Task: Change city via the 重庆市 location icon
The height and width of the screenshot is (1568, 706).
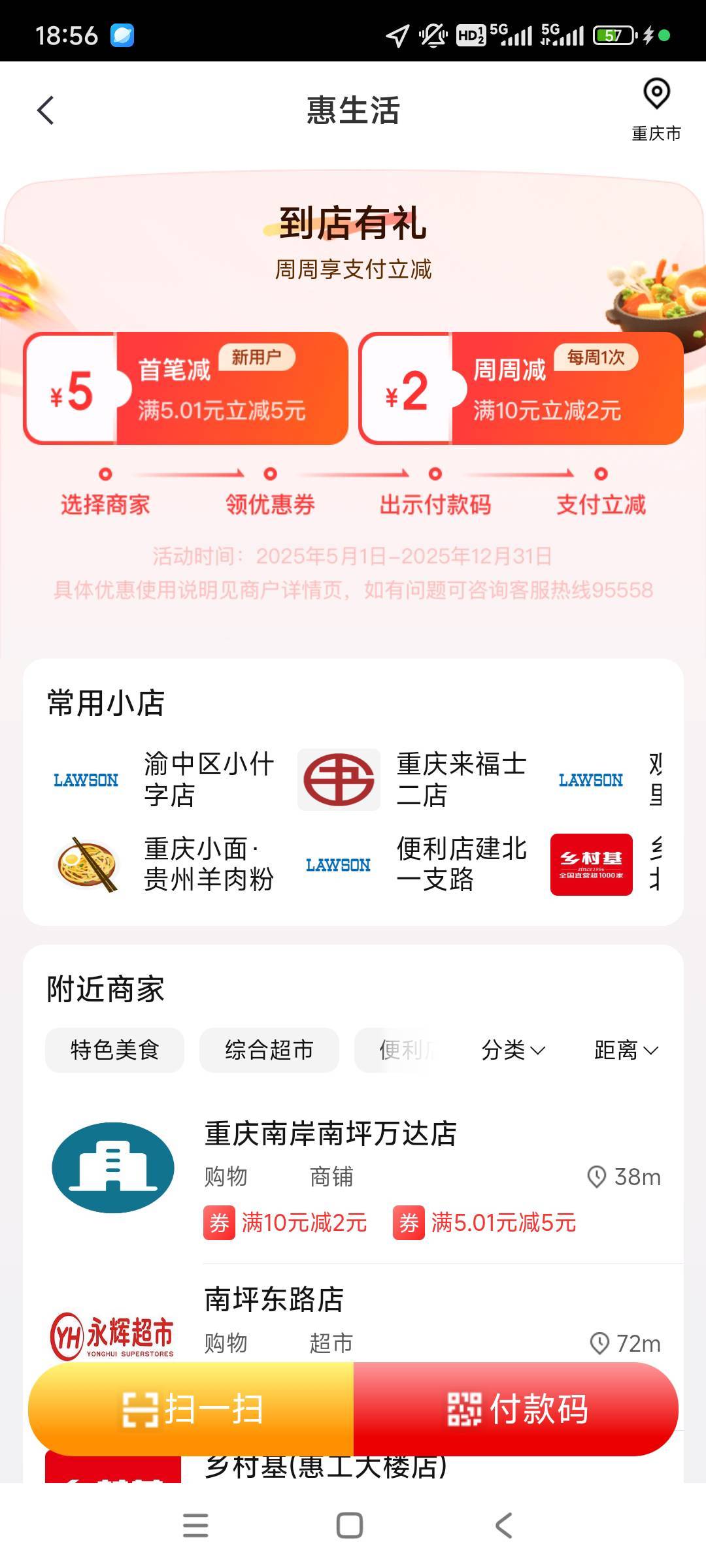Action: pyautogui.click(x=656, y=109)
